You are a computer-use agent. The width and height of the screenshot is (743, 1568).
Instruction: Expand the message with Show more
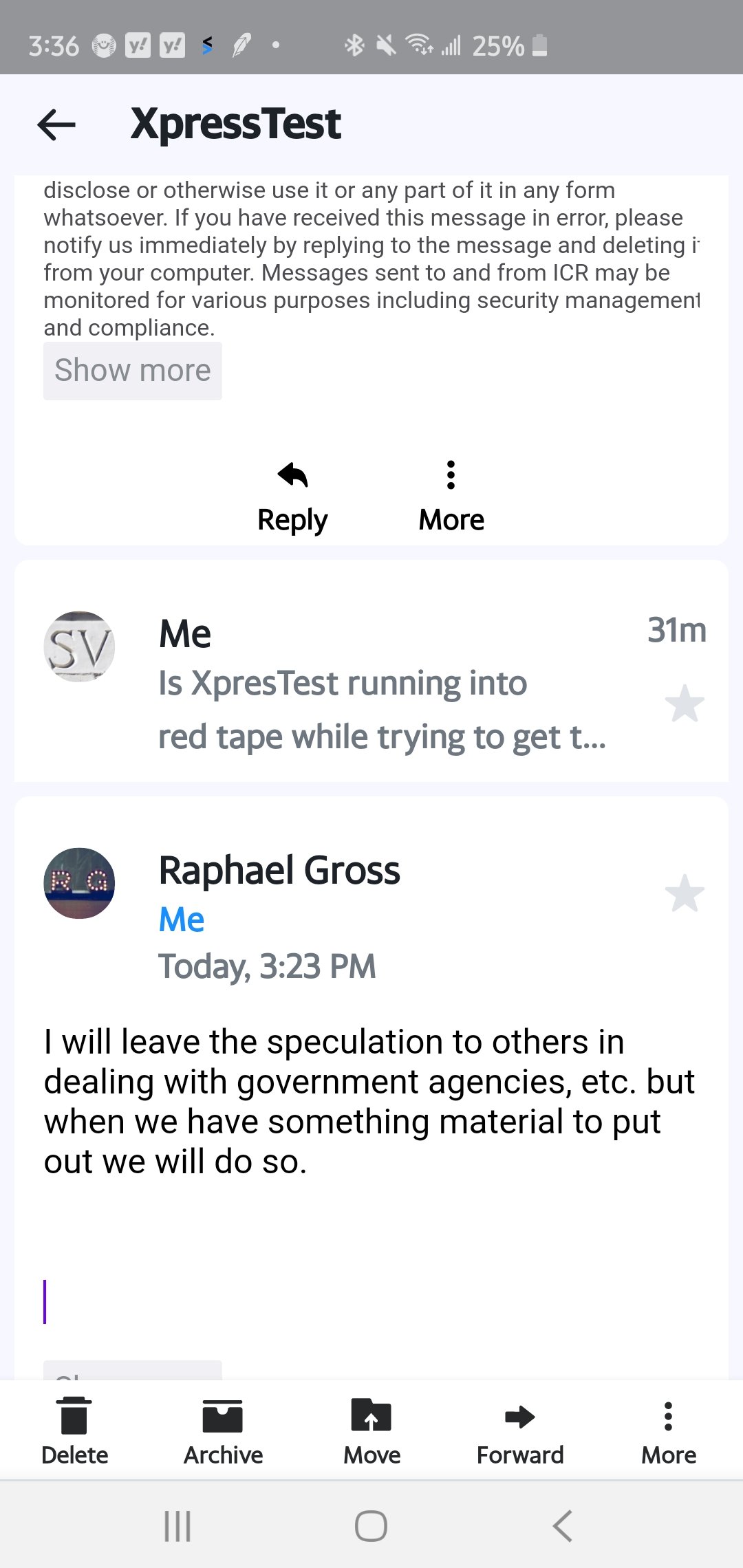point(132,371)
